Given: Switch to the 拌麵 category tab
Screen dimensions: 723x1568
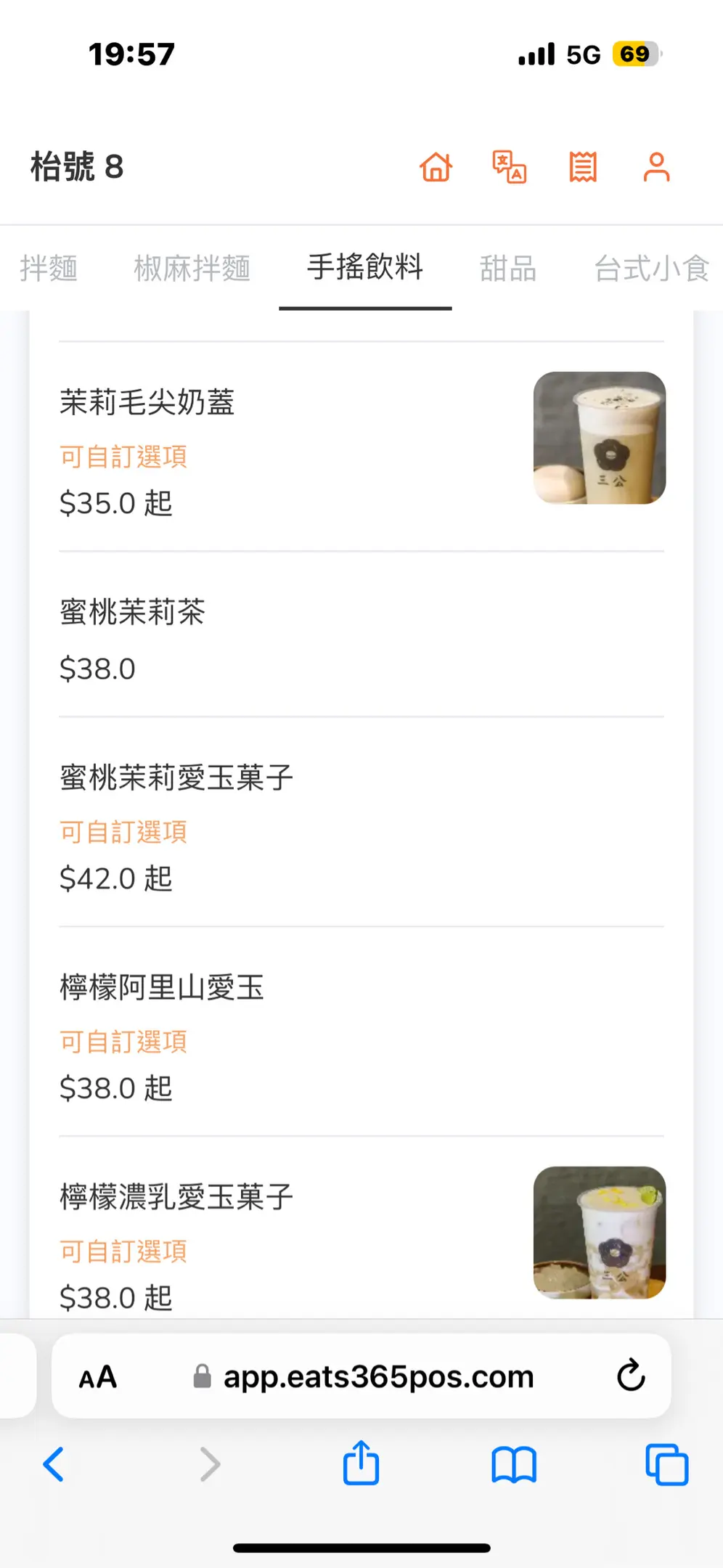Looking at the screenshot, I should pyautogui.click(x=49, y=269).
